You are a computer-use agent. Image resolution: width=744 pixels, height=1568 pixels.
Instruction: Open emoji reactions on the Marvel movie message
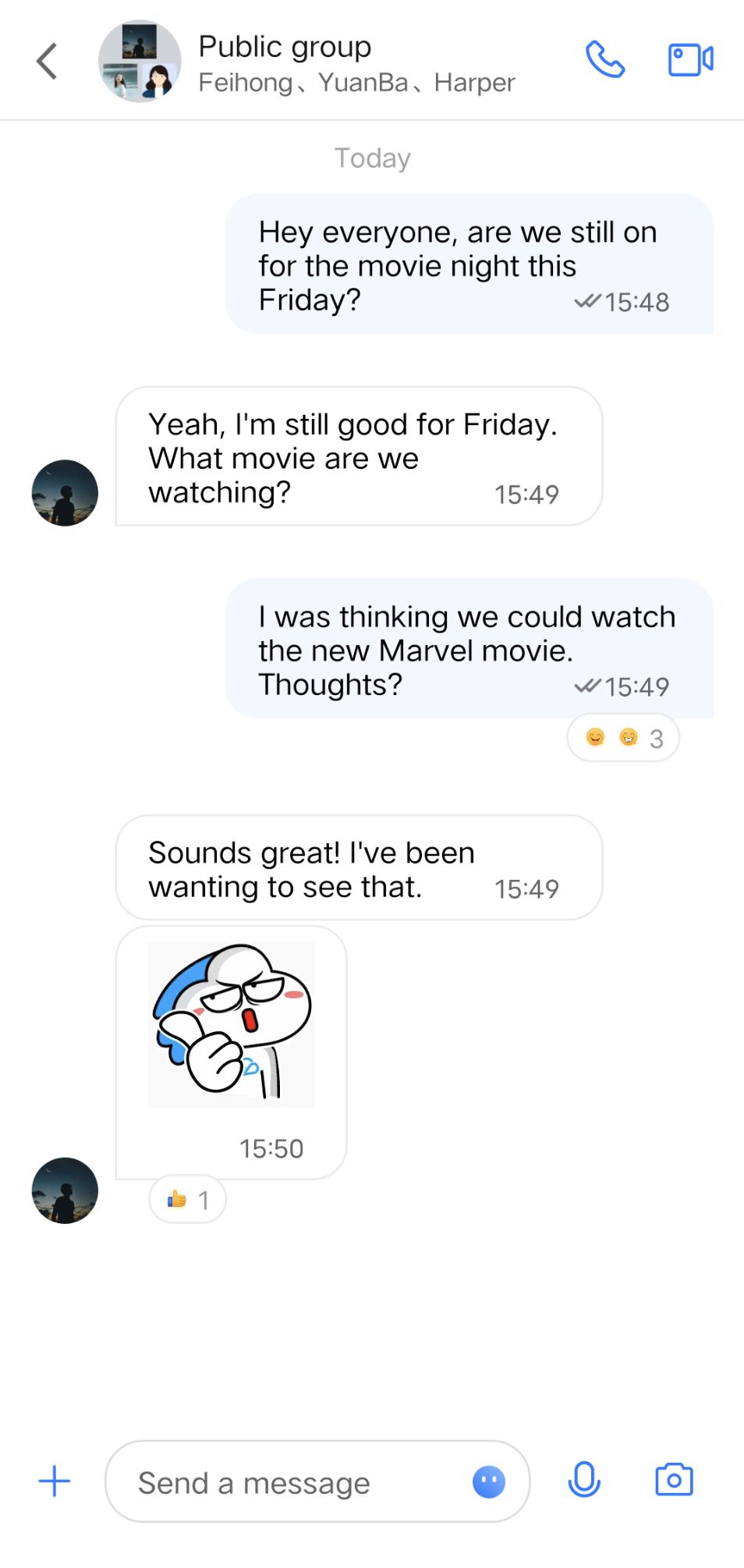tap(622, 738)
